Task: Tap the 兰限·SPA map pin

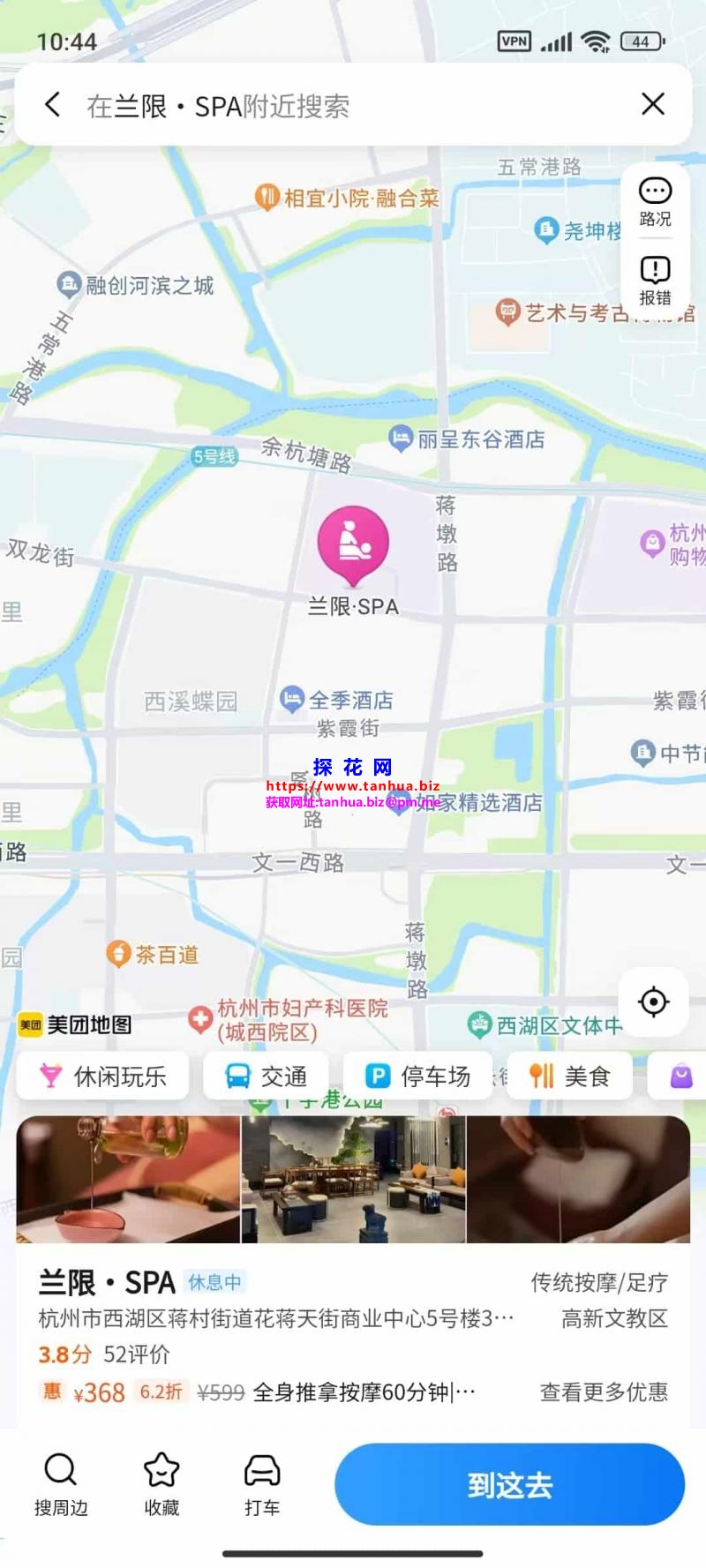Action: (x=353, y=543)
